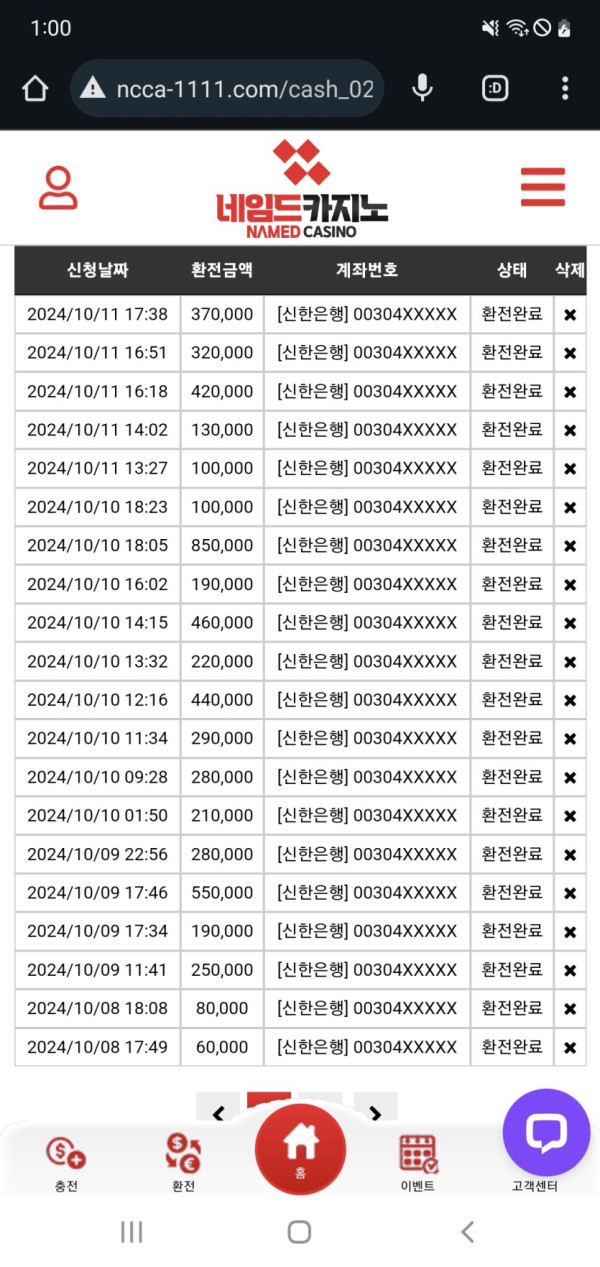Open the browser overflow menu
The width and height of the screenshot is (600, 1267).
pos(565,88)
